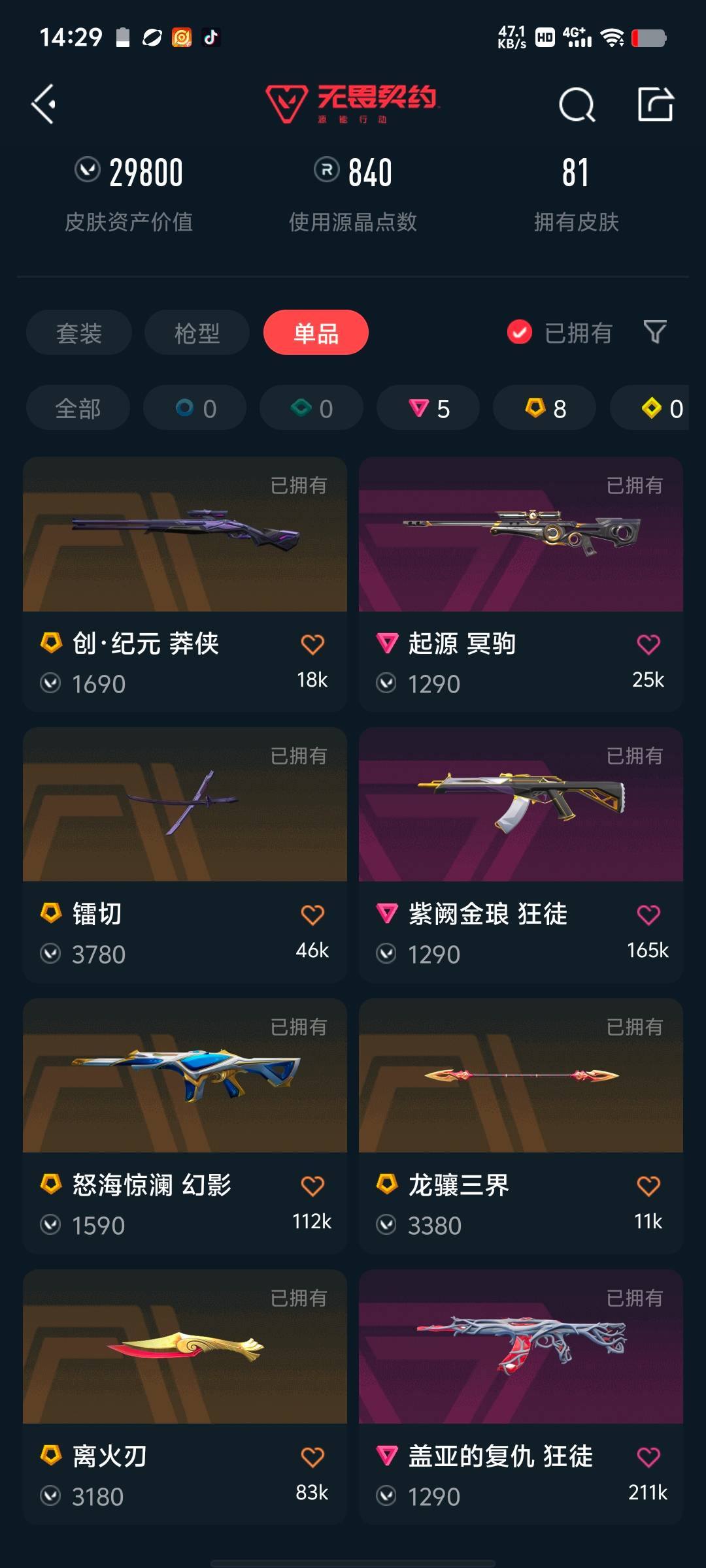The height and width of the screenshot is (1568, 706).
Task: Switch to the 套装 tab
Action: pyautogui.click(x=78, y=333)
